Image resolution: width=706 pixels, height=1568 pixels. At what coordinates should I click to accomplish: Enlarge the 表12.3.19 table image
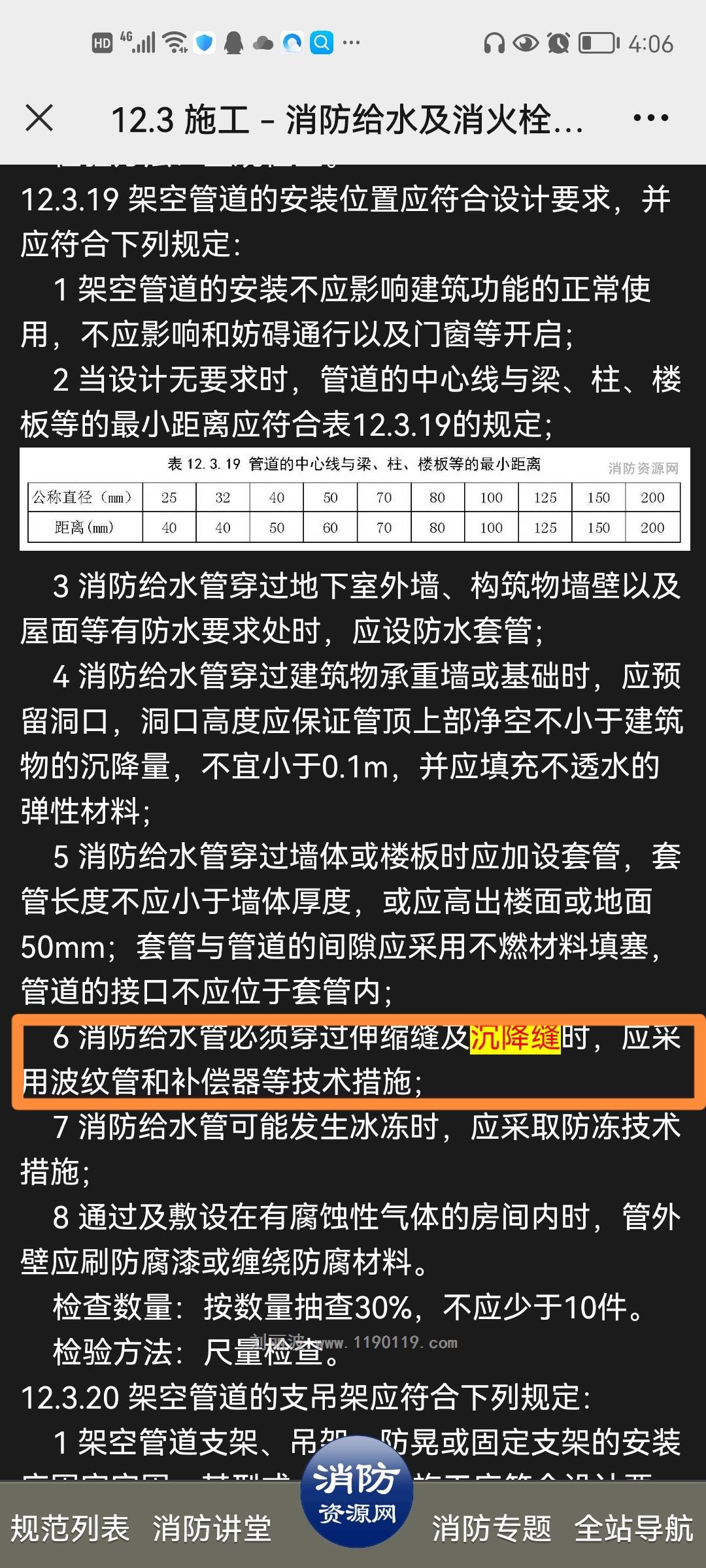(354, 499)
